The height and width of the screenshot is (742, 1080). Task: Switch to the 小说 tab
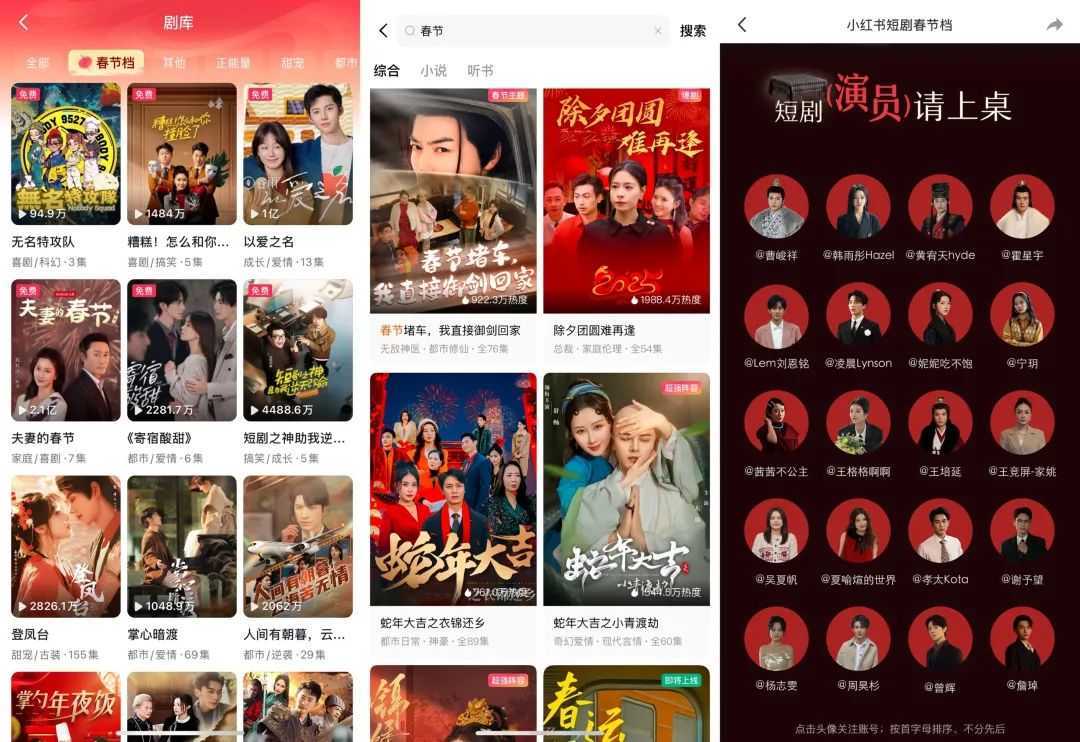point(434,70)
